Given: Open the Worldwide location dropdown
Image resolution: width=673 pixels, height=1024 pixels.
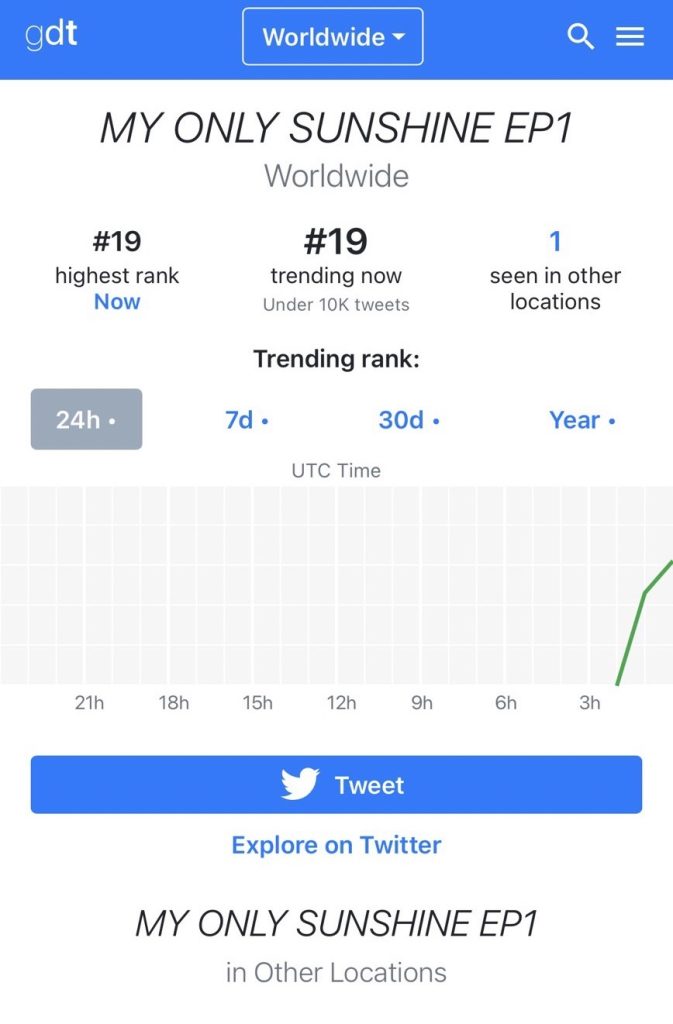Looking at the screenshot, I should click(332, 37).
